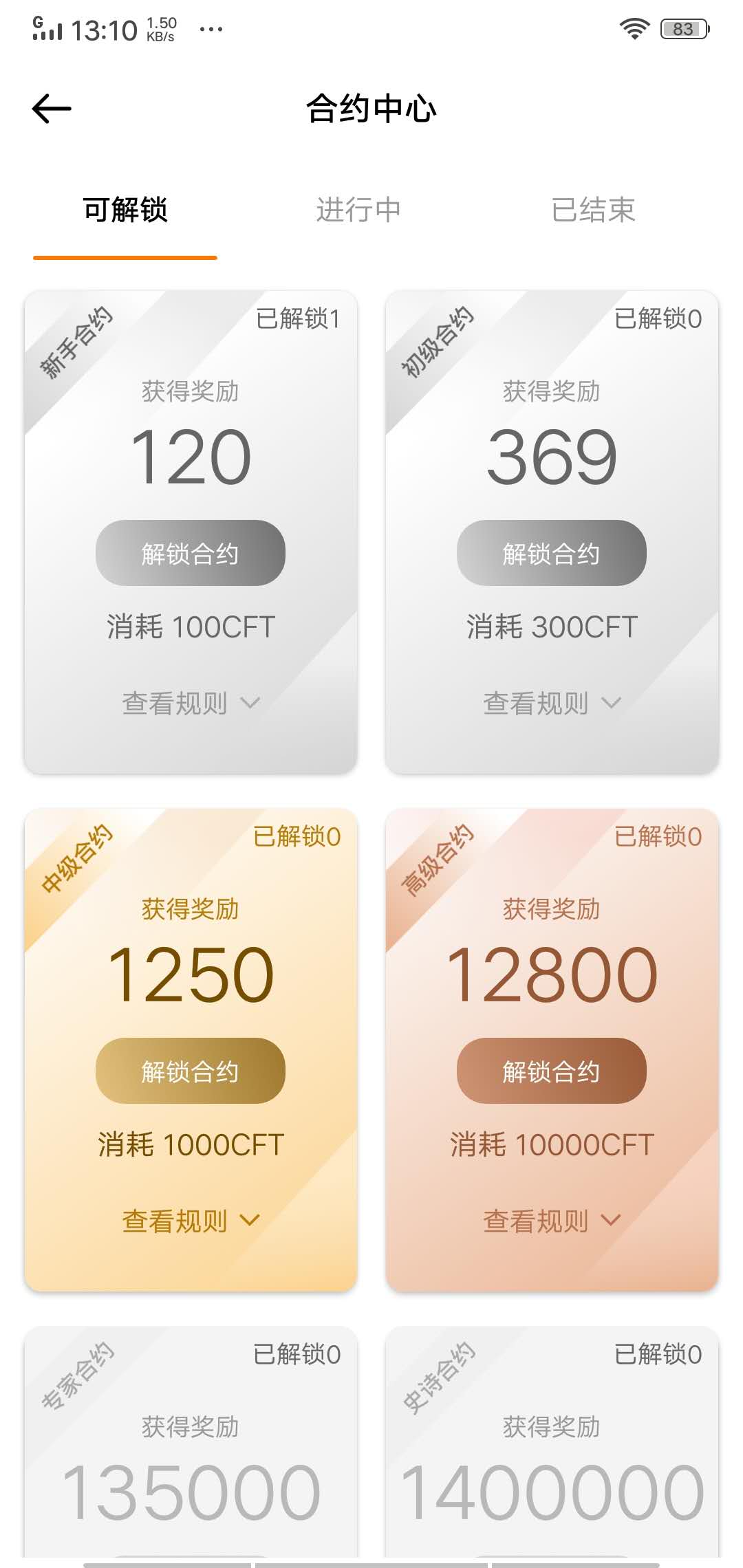Tap the cellular signal bars icon
743x1568 pixels.
point(46,28)
